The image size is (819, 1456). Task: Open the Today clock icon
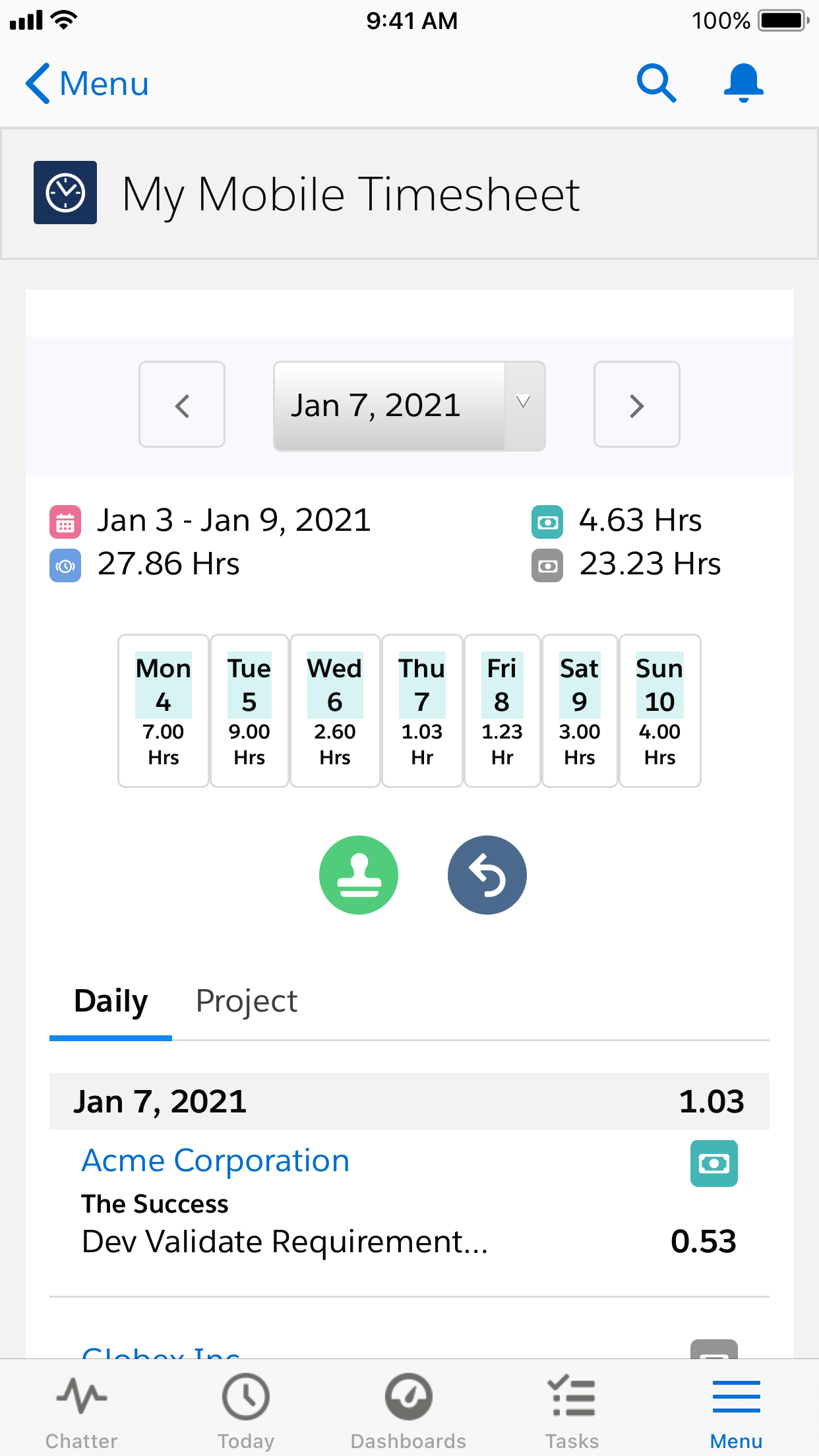point(245,1396)
